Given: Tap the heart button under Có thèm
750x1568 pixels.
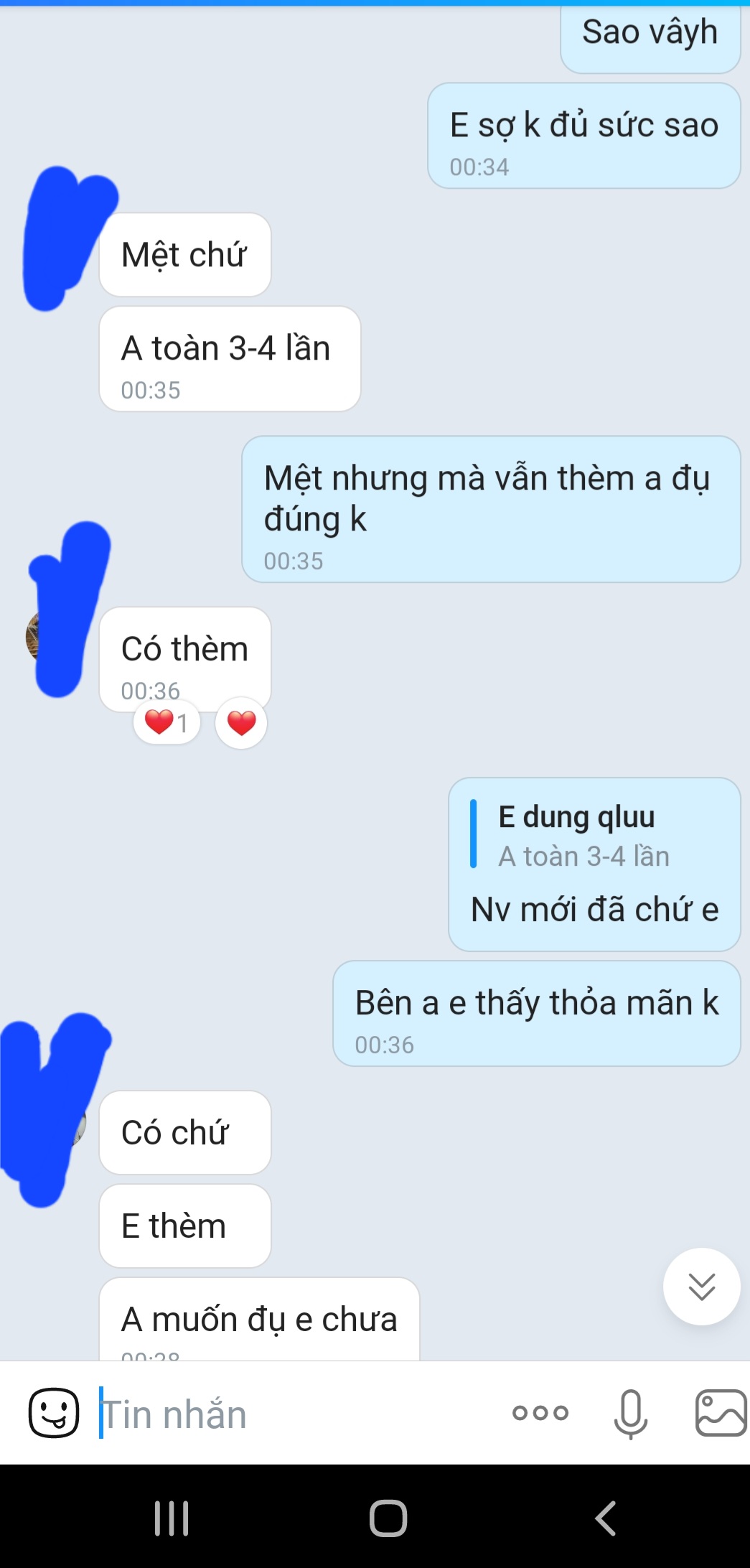Looking at the screenshot, I should point(241,723).
